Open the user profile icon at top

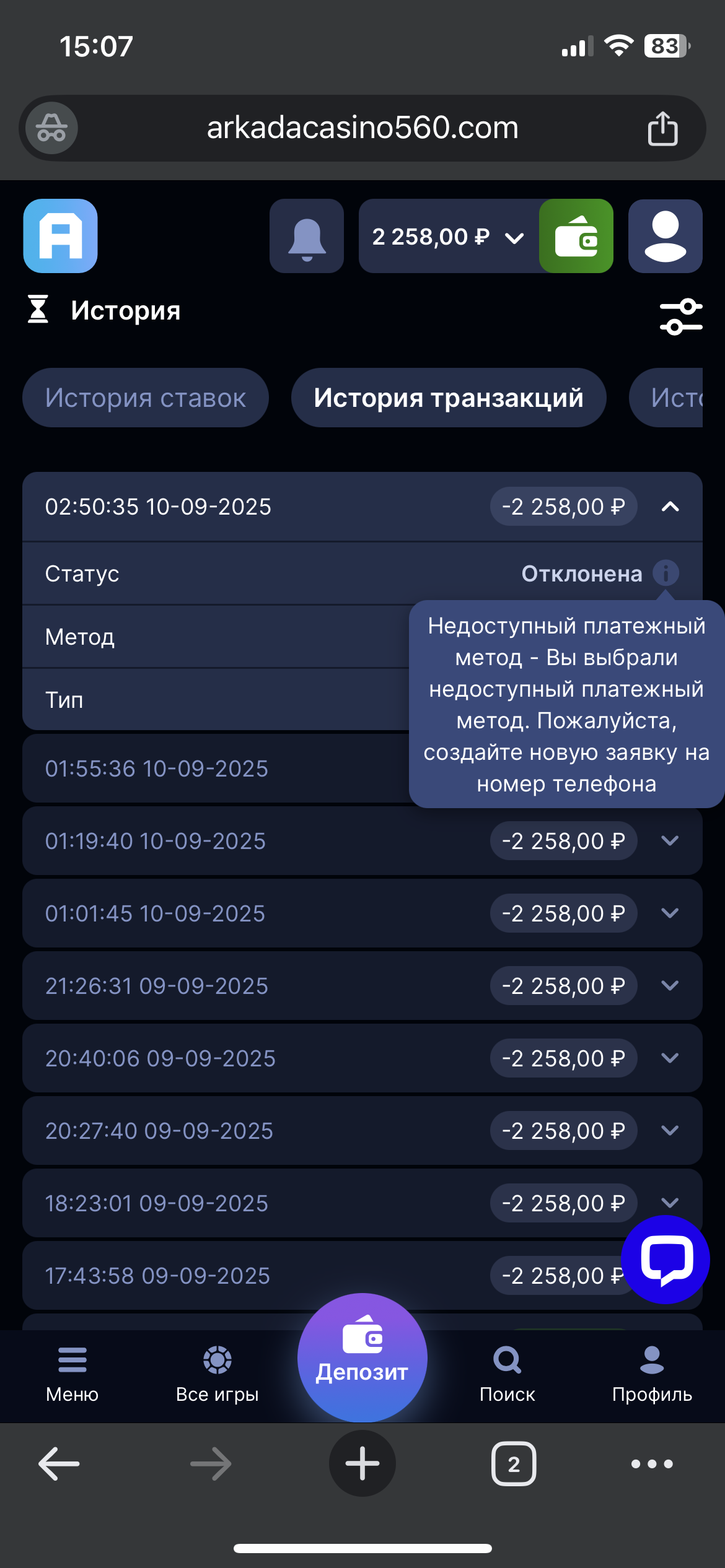tap(665, 237)
